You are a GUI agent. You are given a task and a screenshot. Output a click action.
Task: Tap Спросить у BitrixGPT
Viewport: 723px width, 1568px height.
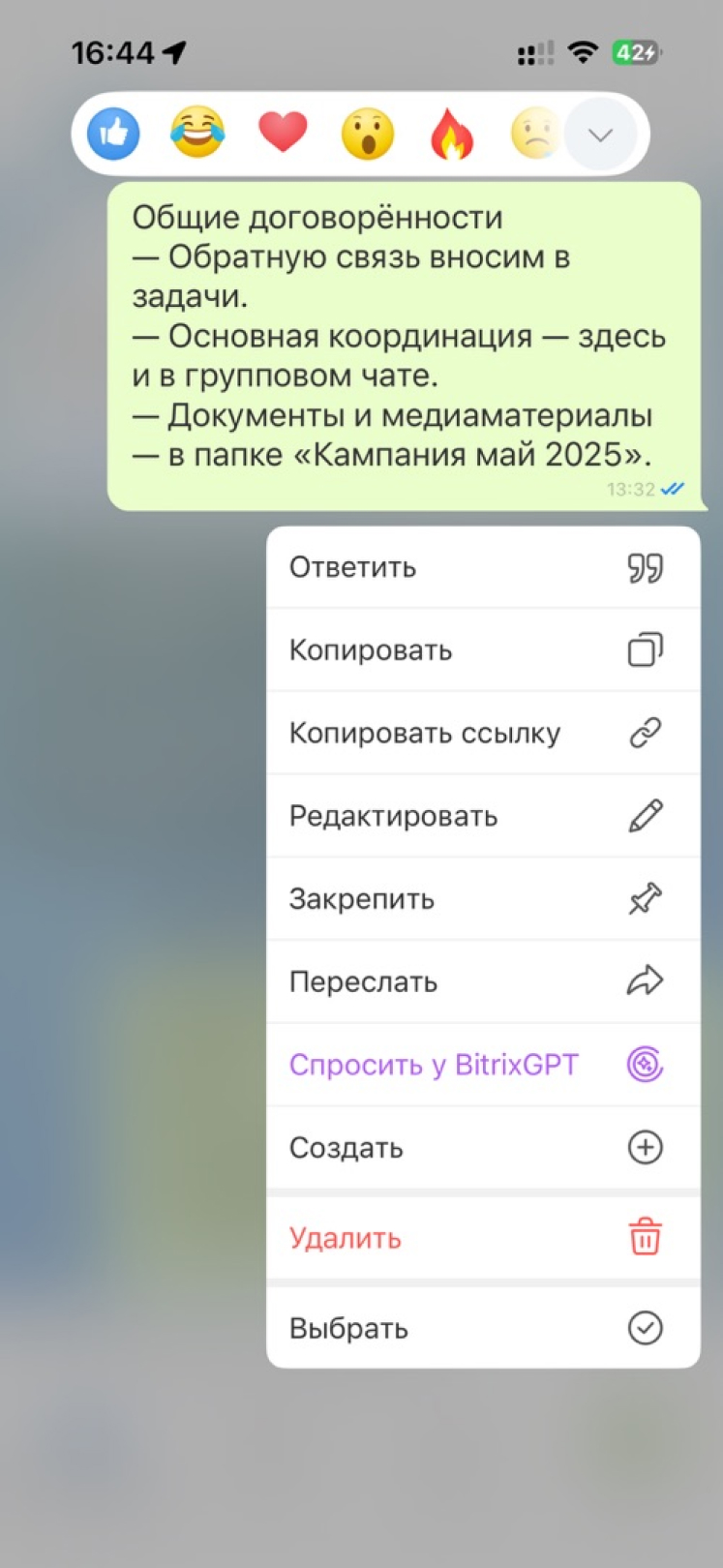tap(482, 1065)
